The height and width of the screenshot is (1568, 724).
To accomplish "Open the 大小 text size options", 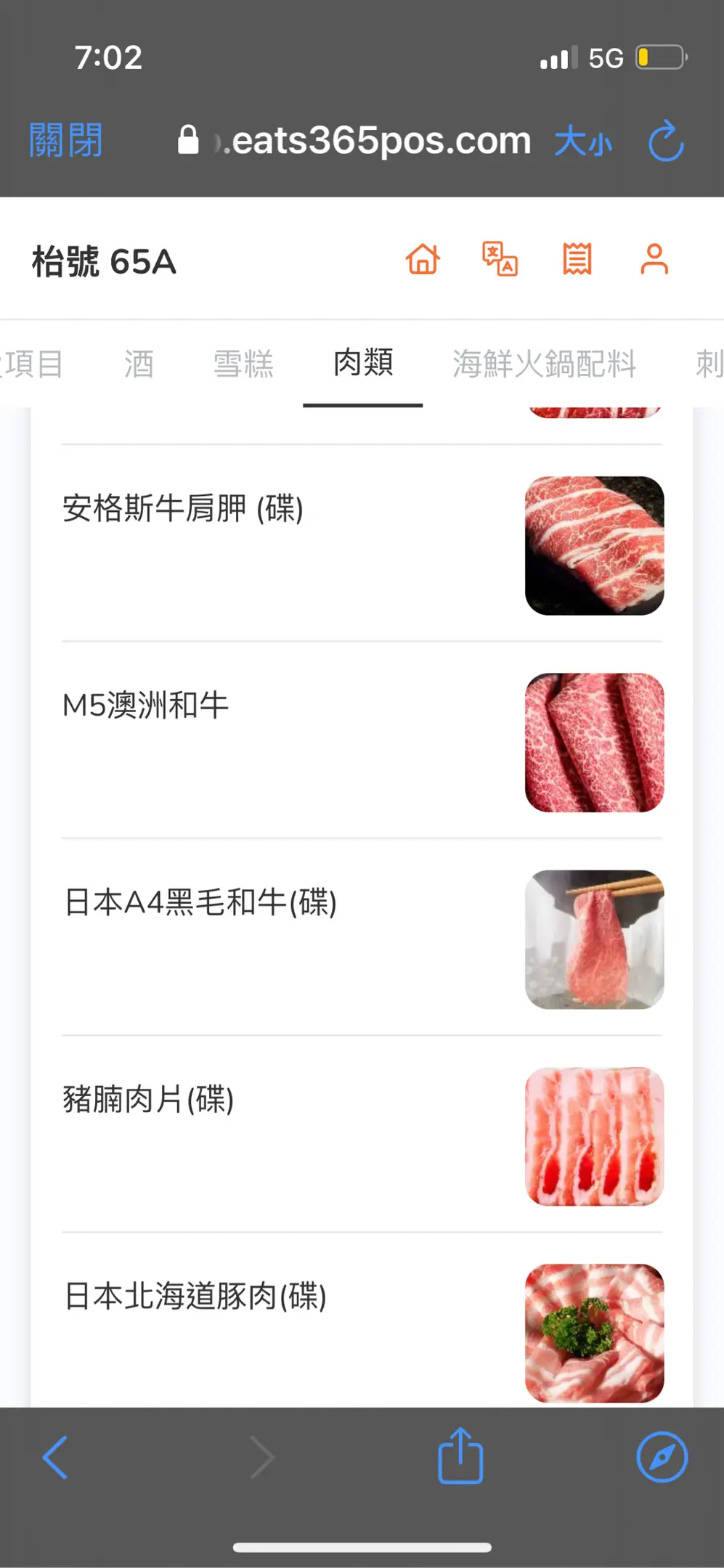I will coord(583,142).
